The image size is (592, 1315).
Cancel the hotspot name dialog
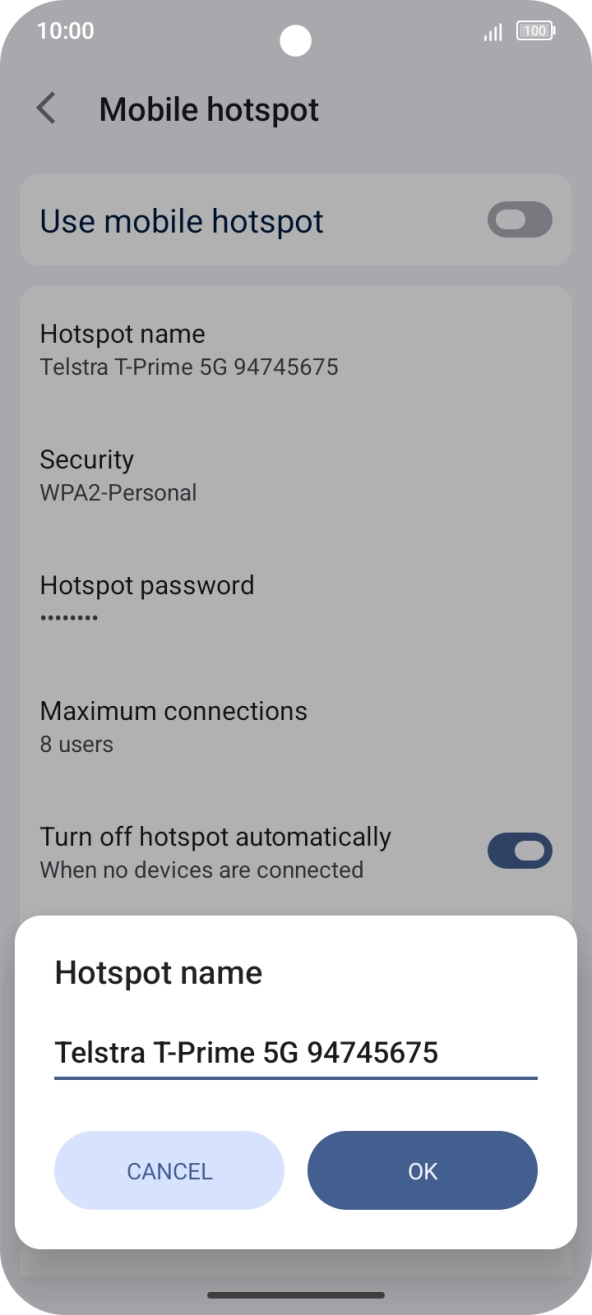coord(169,1171)
